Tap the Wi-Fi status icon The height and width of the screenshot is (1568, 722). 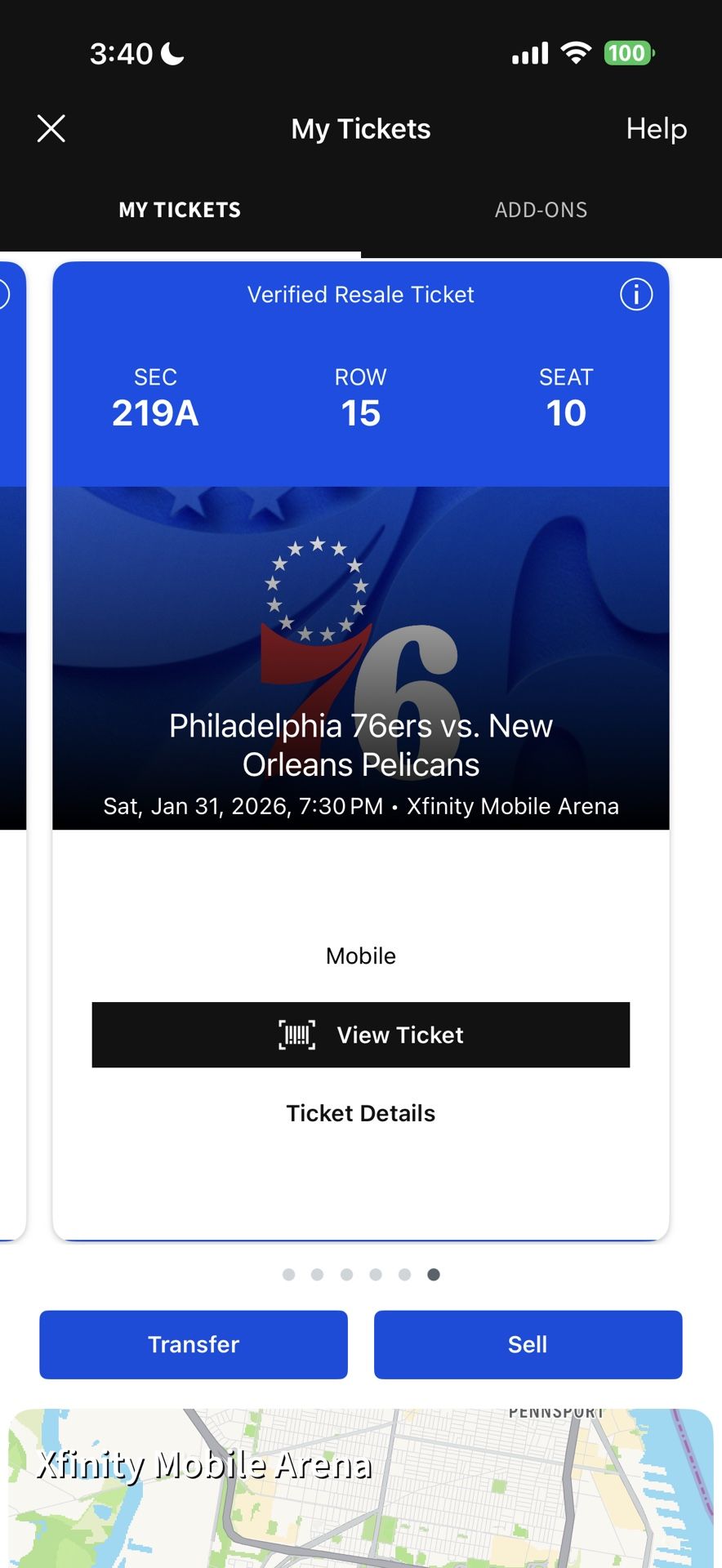coord(577,51)
